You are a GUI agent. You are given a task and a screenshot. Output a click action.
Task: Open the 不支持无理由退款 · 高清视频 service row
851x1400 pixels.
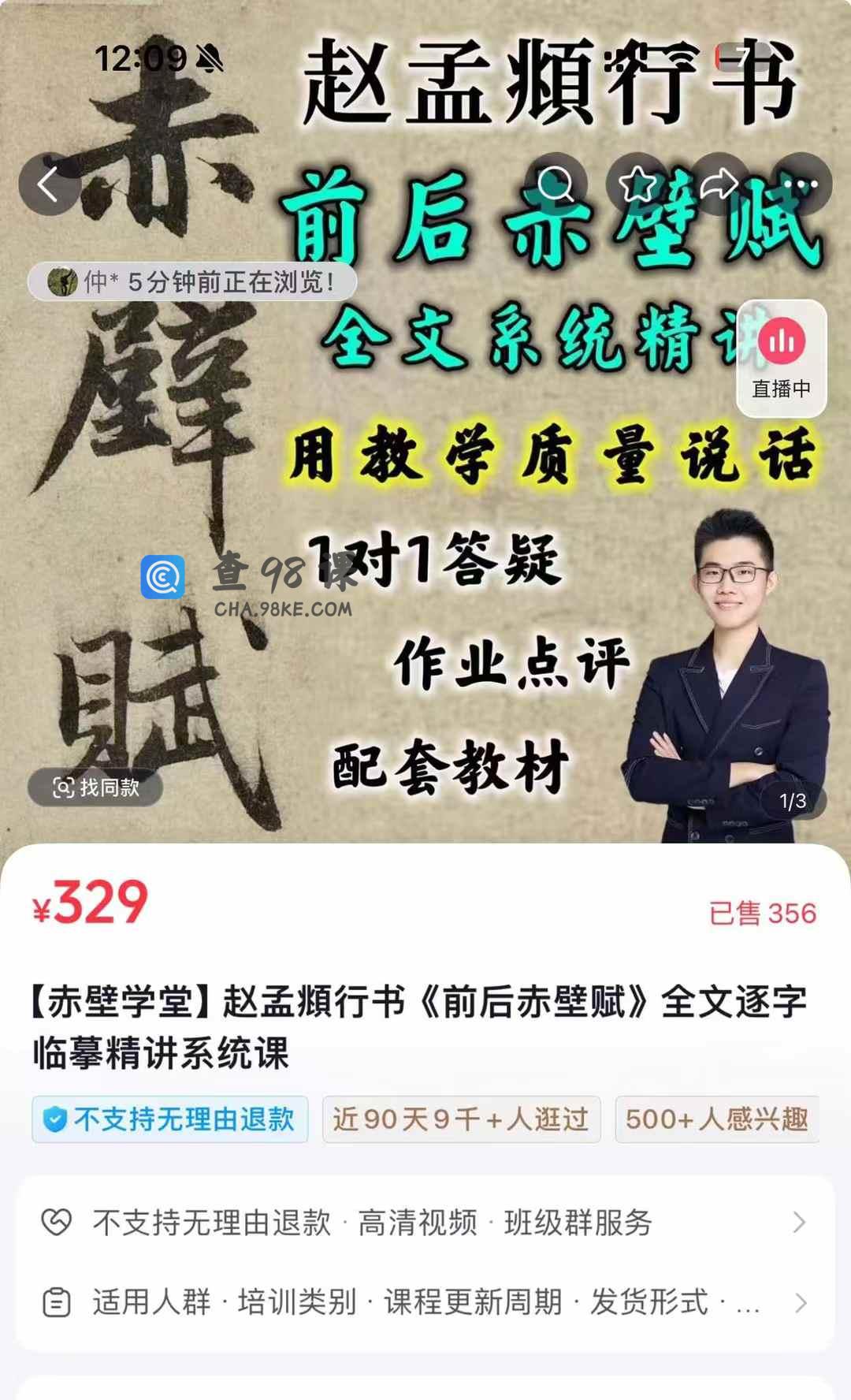(x=425, y=1223)
